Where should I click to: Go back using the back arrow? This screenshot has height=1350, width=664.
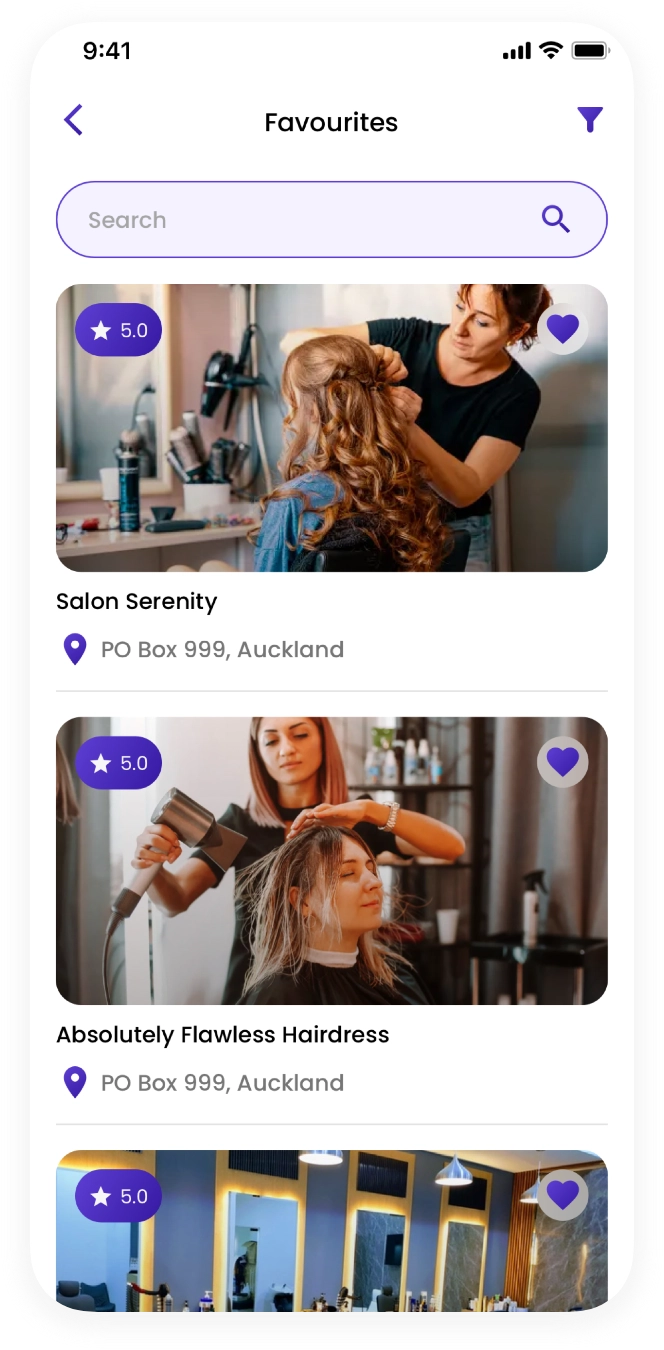pos(73,121)
